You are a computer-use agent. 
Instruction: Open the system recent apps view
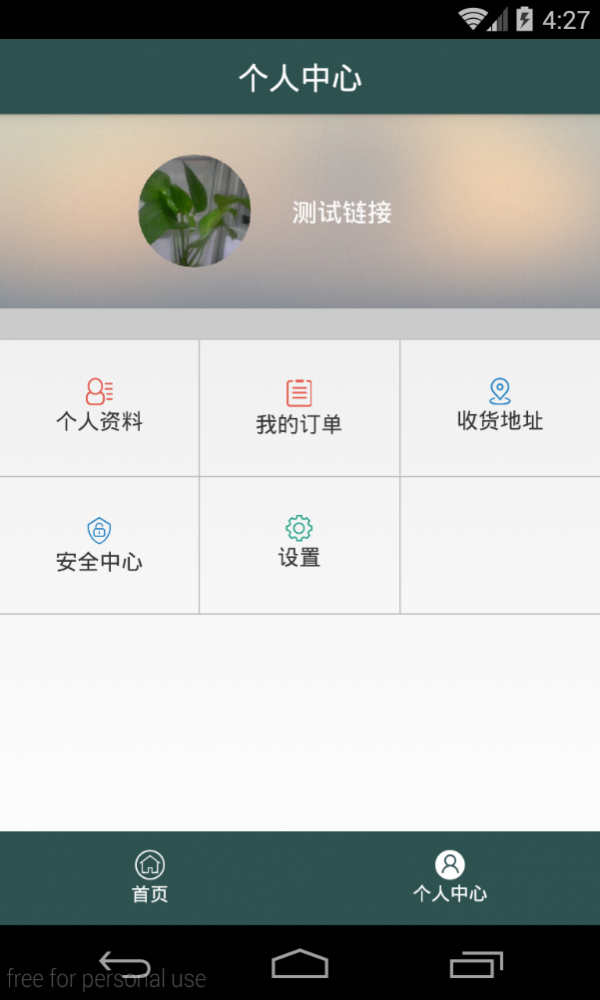(x=475, y=964)
